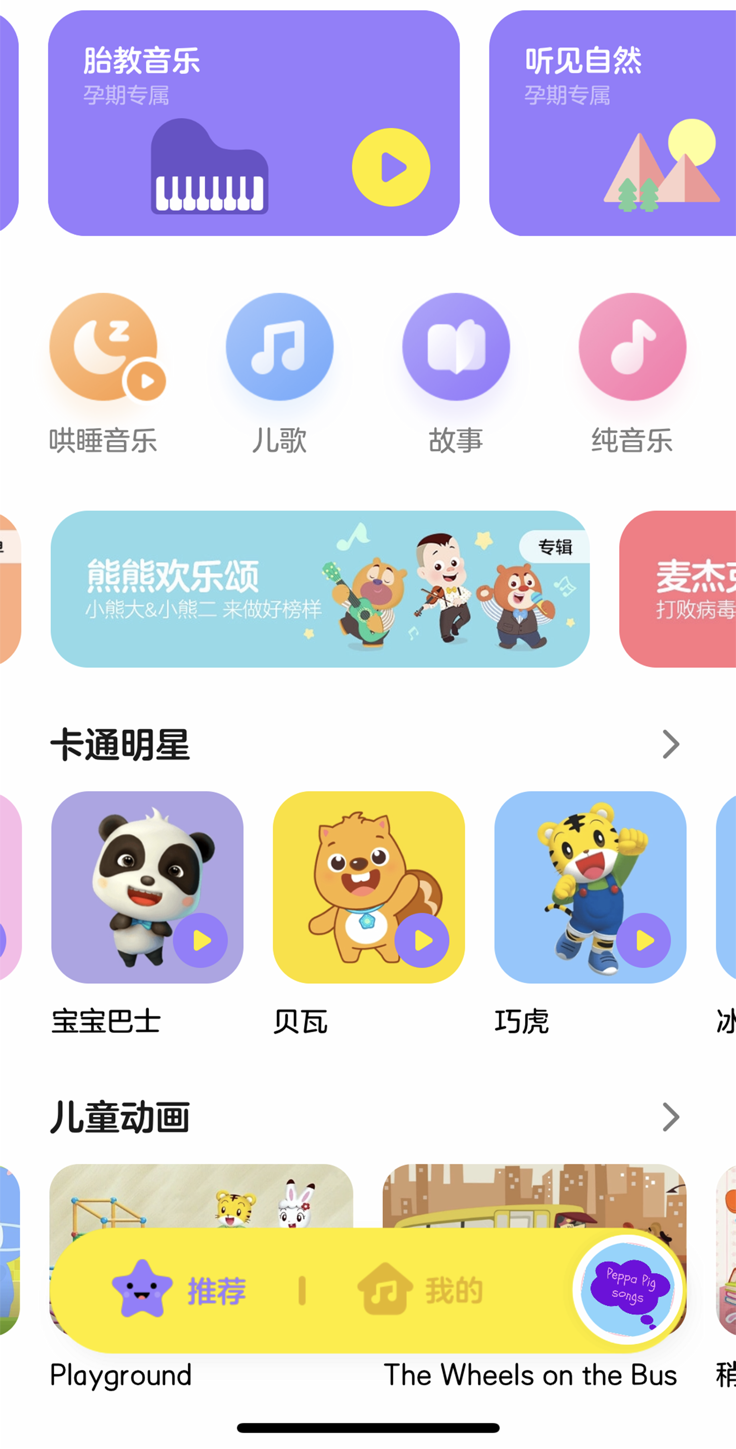Open the 听见自然 card
The height and width of the screenshot is (1449, 736).
point(612,124)
